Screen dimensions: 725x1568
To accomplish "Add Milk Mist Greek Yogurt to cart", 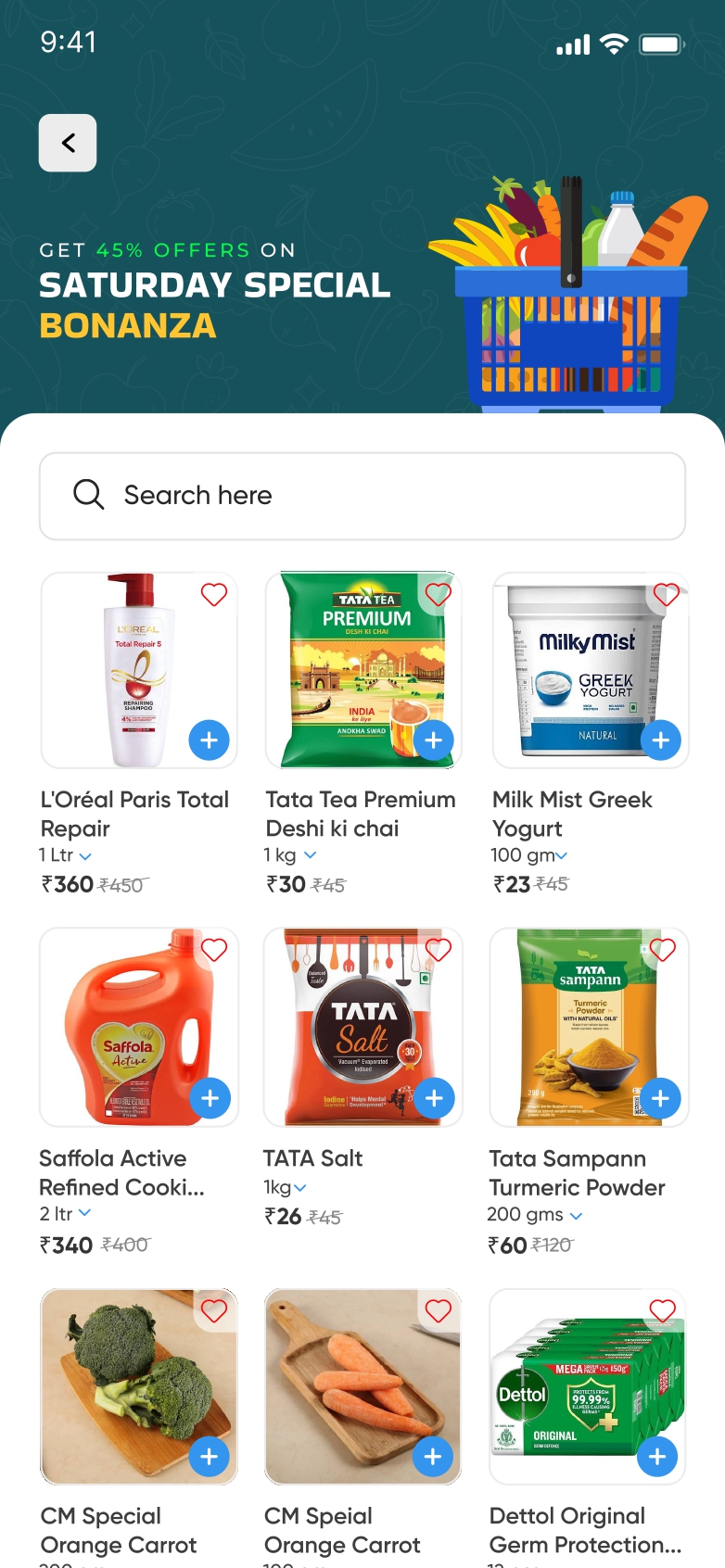I will point(660,740).
